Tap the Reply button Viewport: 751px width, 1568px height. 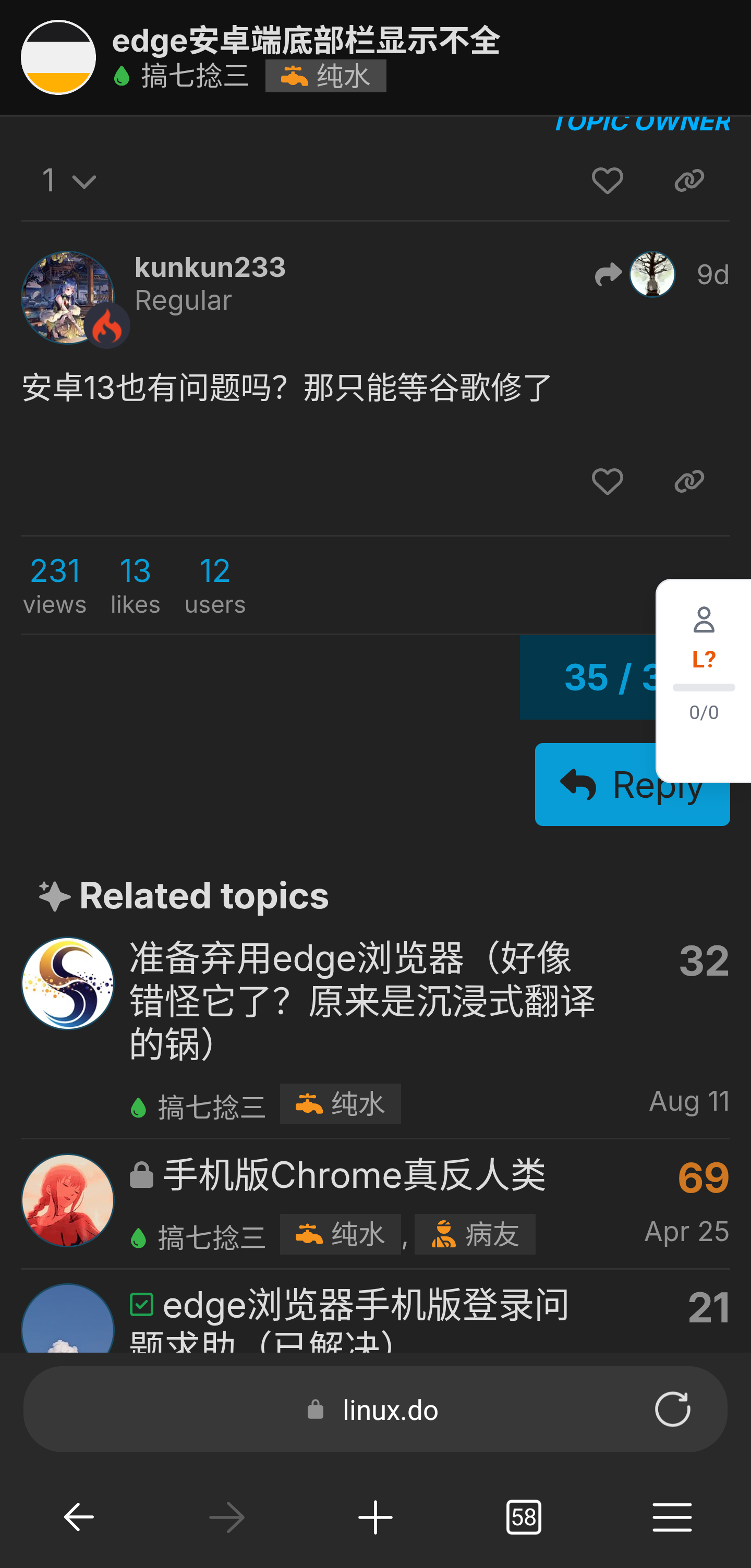[632, 785]
